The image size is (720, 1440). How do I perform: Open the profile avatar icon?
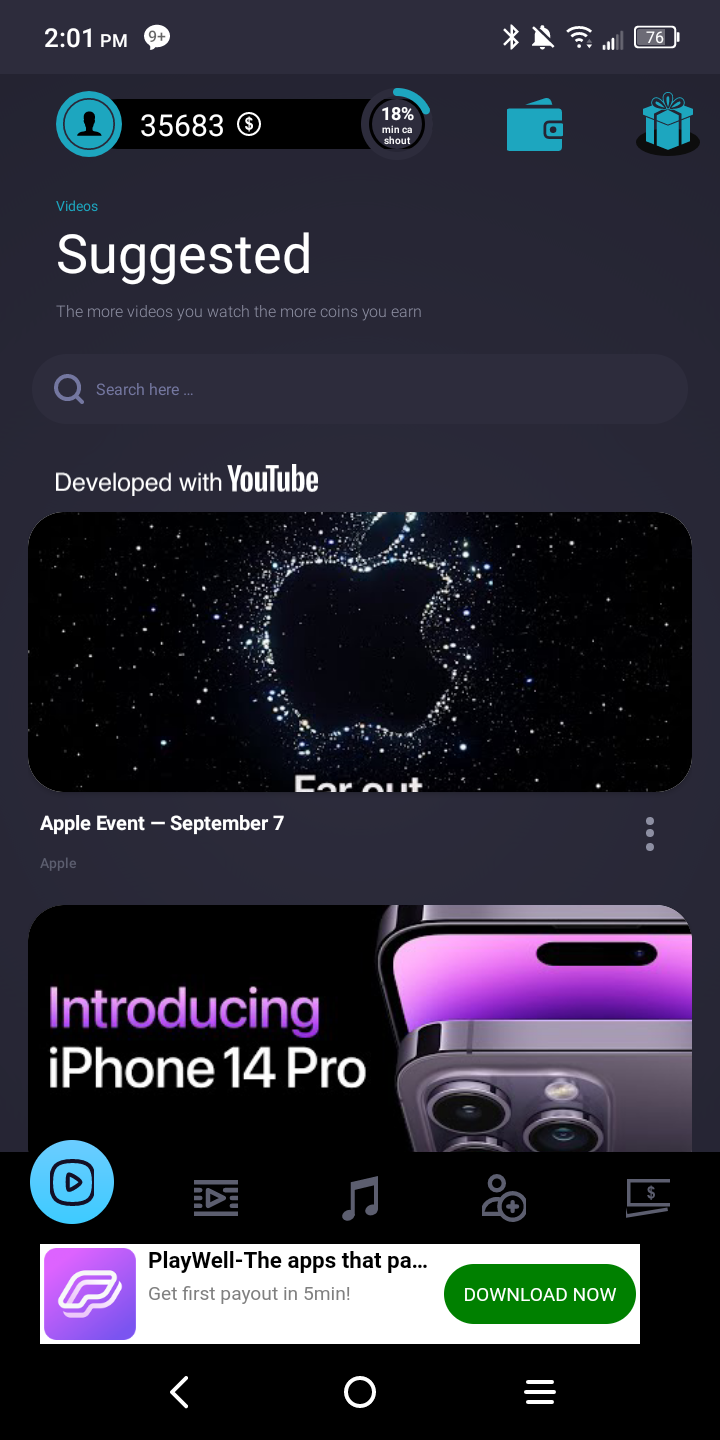point(89,124)
